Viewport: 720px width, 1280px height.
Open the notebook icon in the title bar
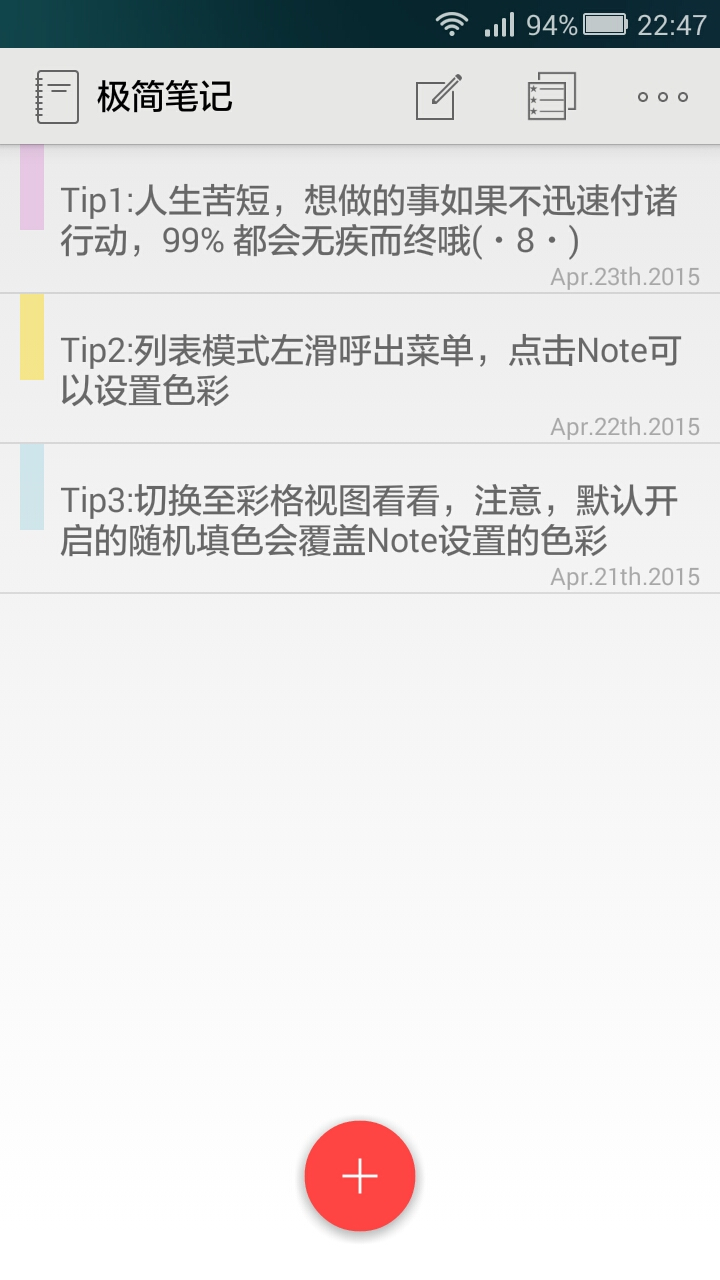[57, 96]
